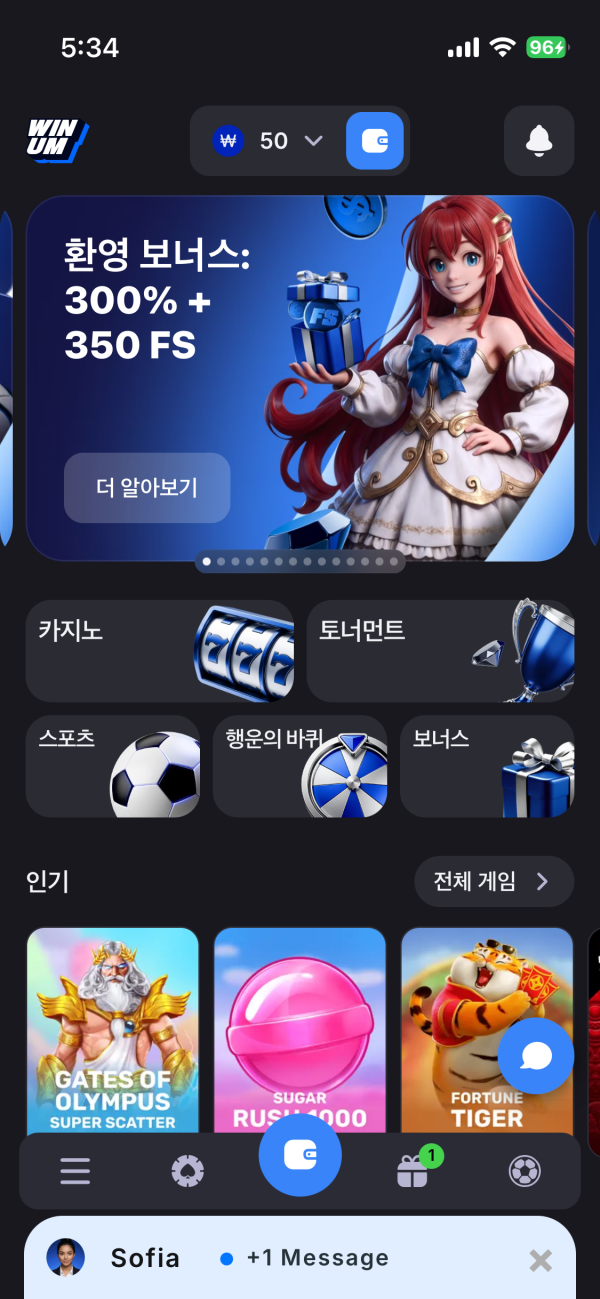Open the soccer ball sports tab
The image size is (600, 1299).
point(525,1171)
